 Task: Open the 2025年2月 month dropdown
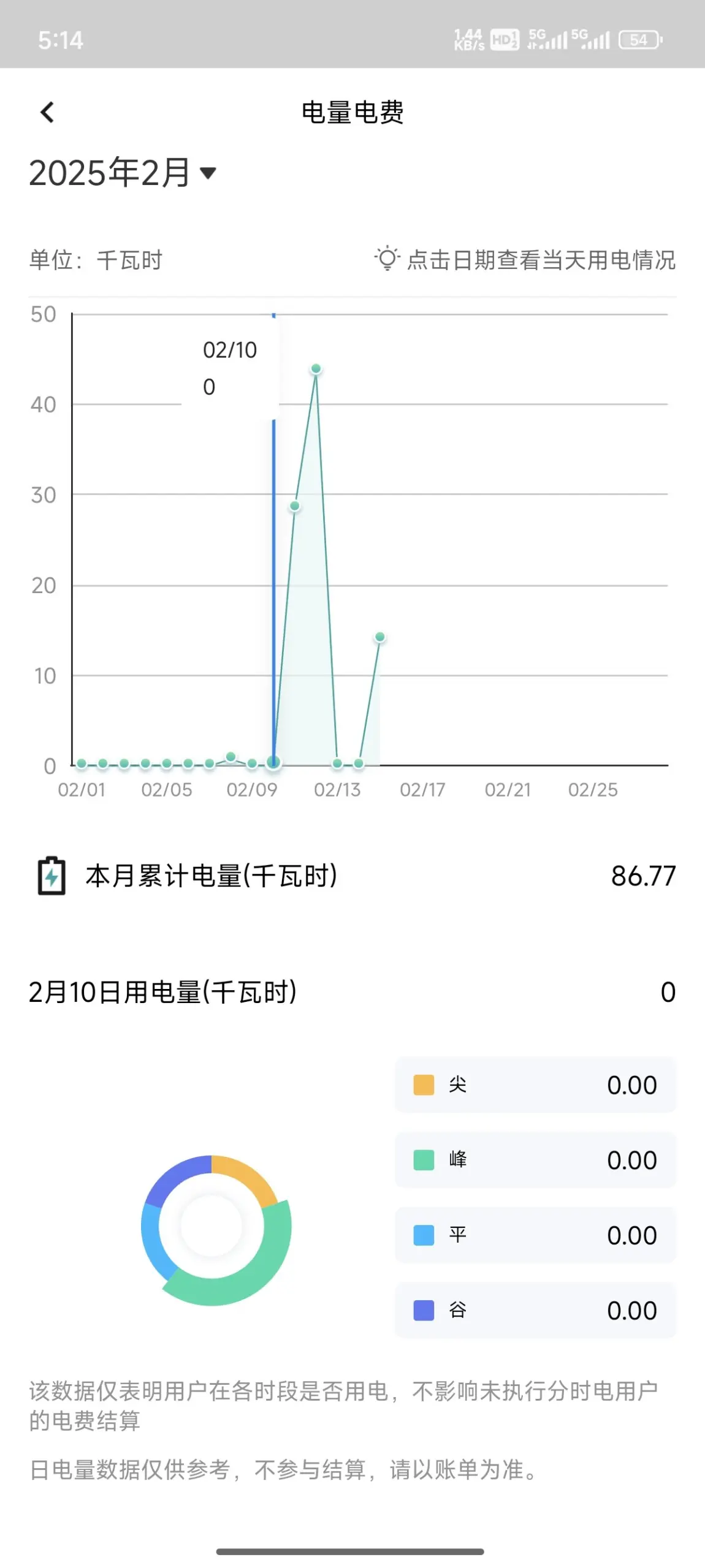click(123, 173)
